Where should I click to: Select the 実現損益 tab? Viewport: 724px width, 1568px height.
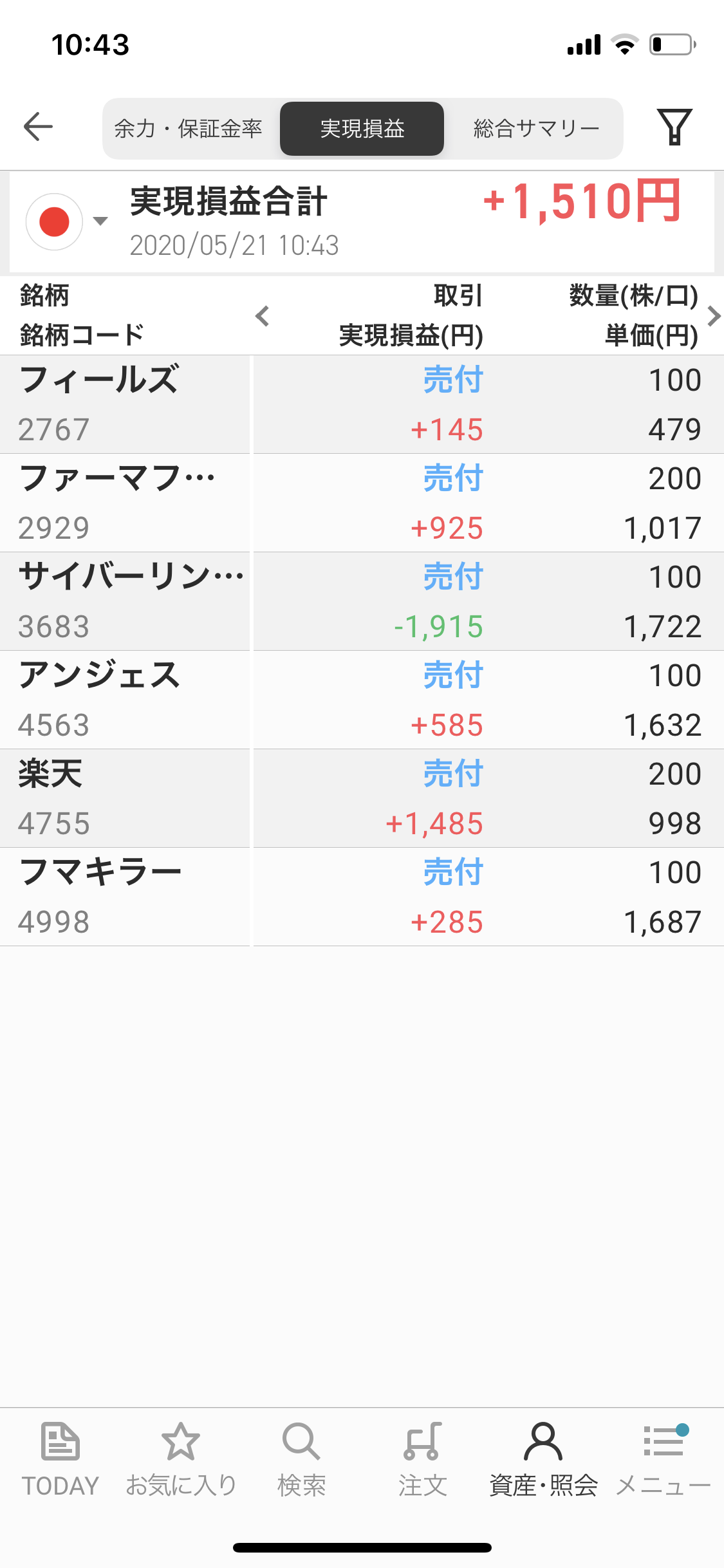point(362,129)
